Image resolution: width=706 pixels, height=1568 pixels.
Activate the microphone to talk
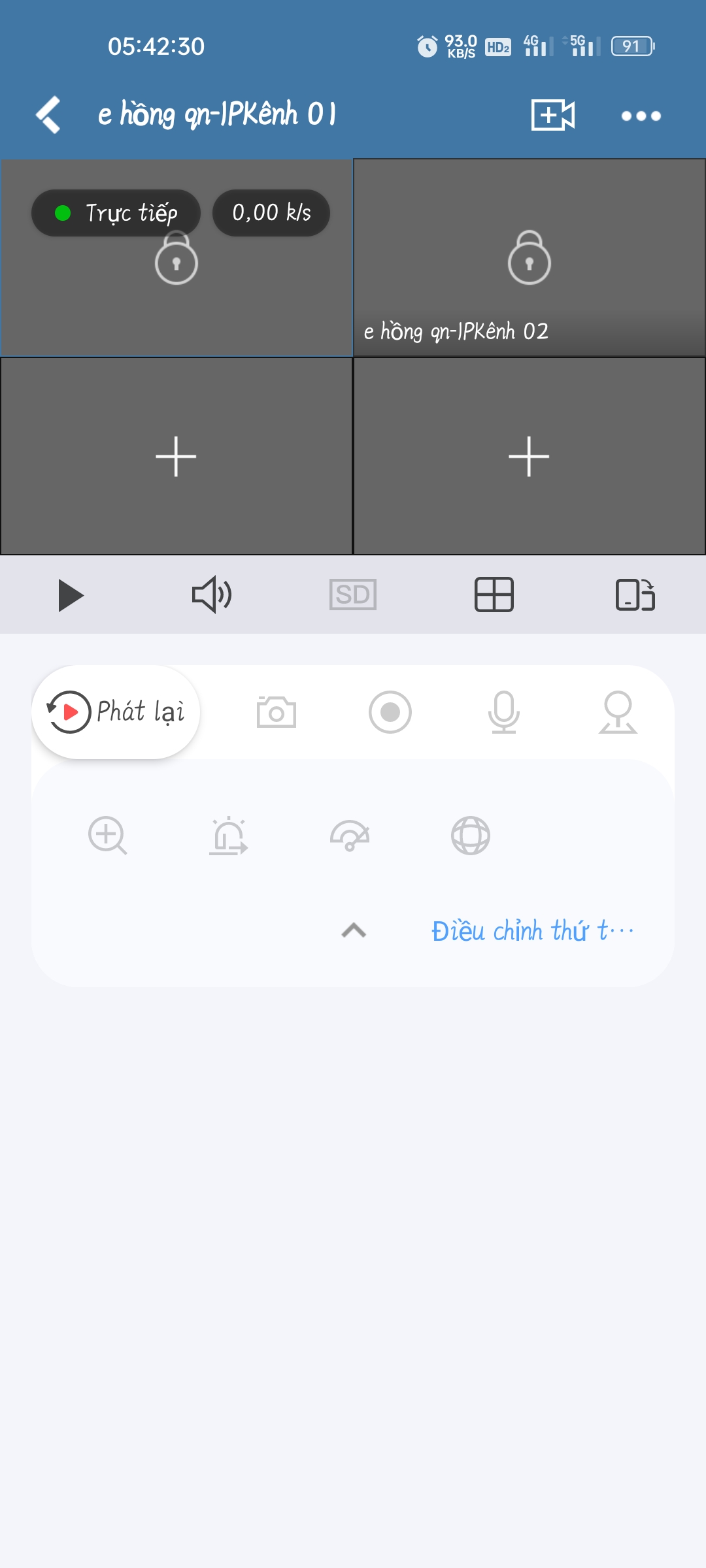pyautogui.click(x=504, y=712)
